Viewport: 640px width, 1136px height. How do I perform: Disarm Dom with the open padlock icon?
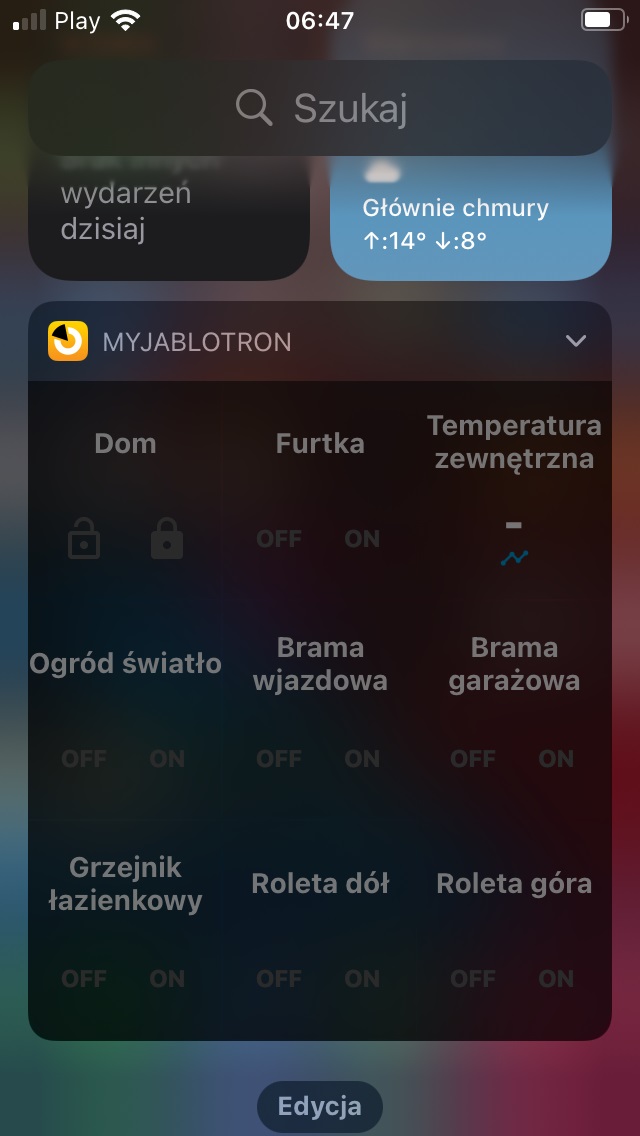[x=84, y=538]
